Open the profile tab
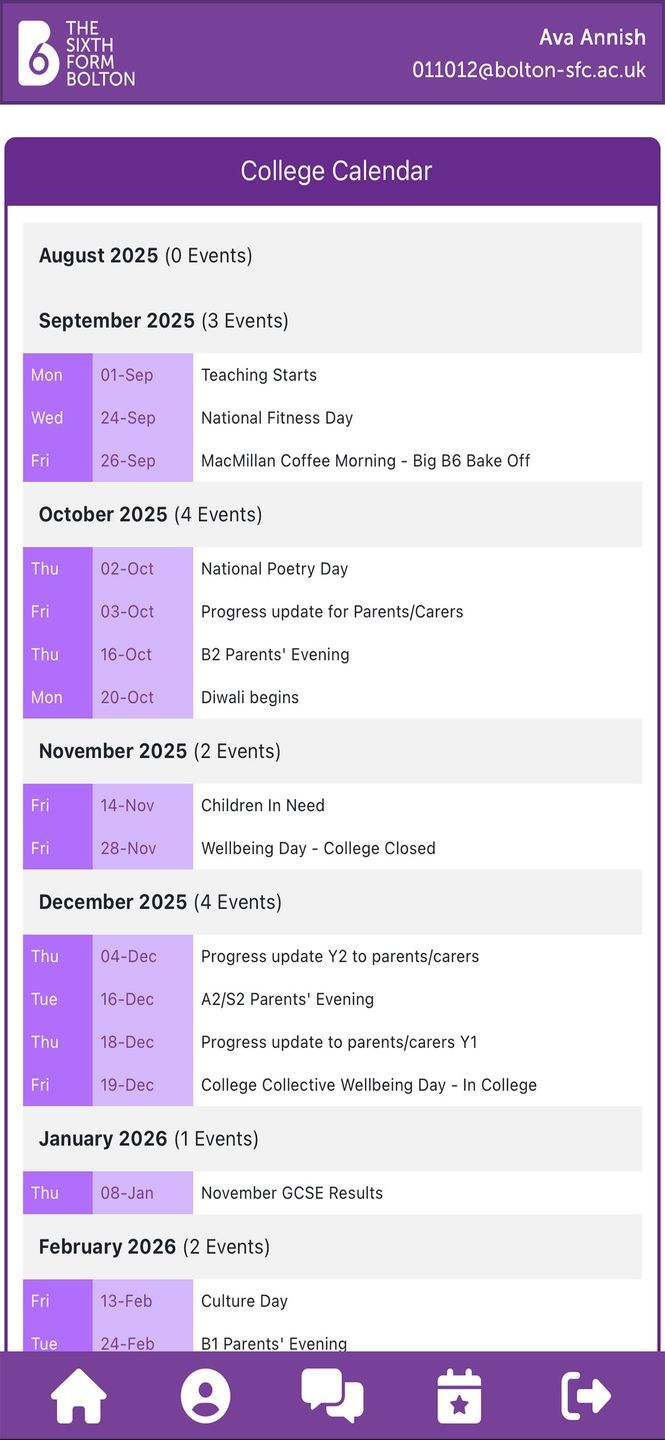Screen dimensions: 665x1440 205,1395
